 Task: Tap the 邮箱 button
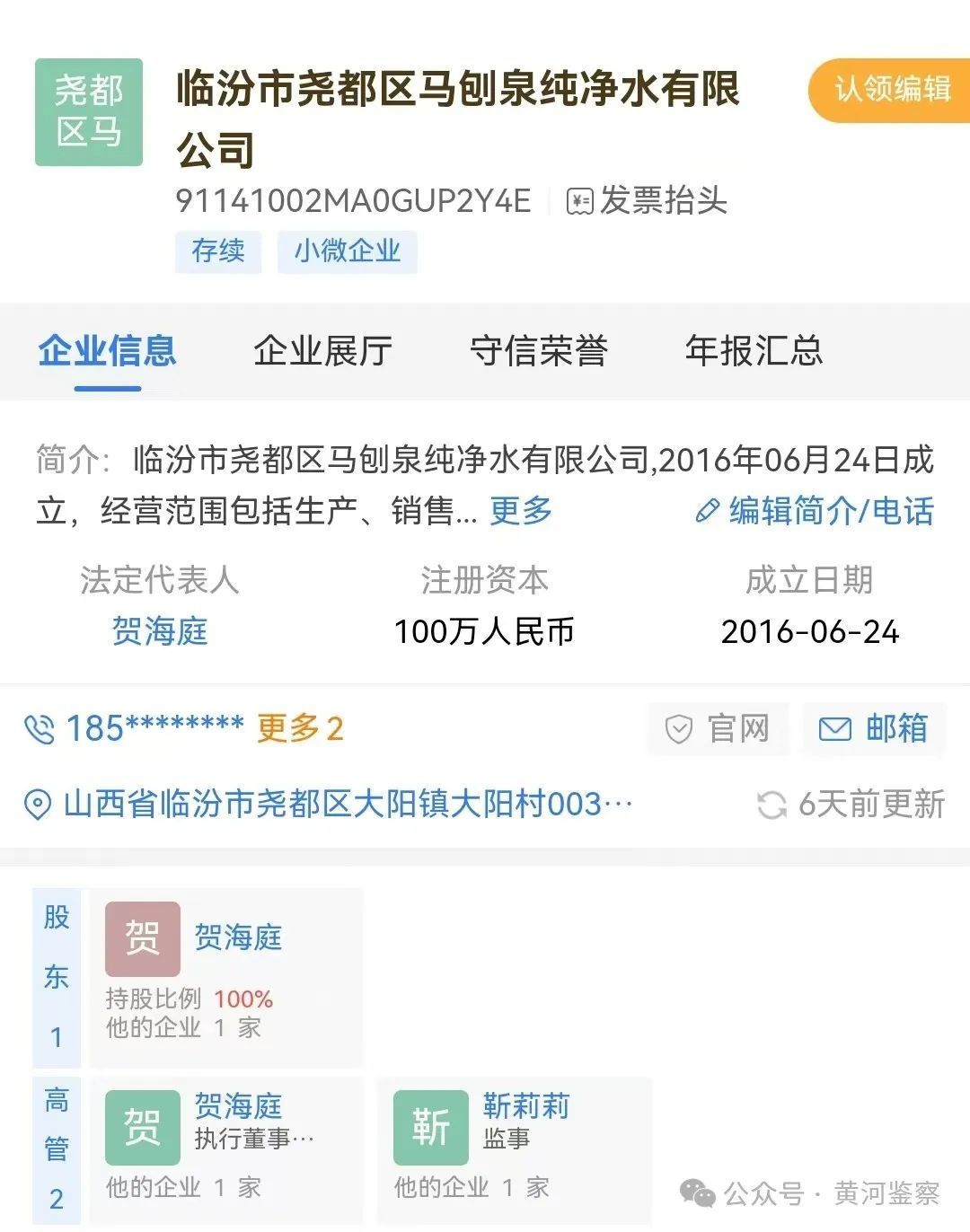(x=875, y=728)
